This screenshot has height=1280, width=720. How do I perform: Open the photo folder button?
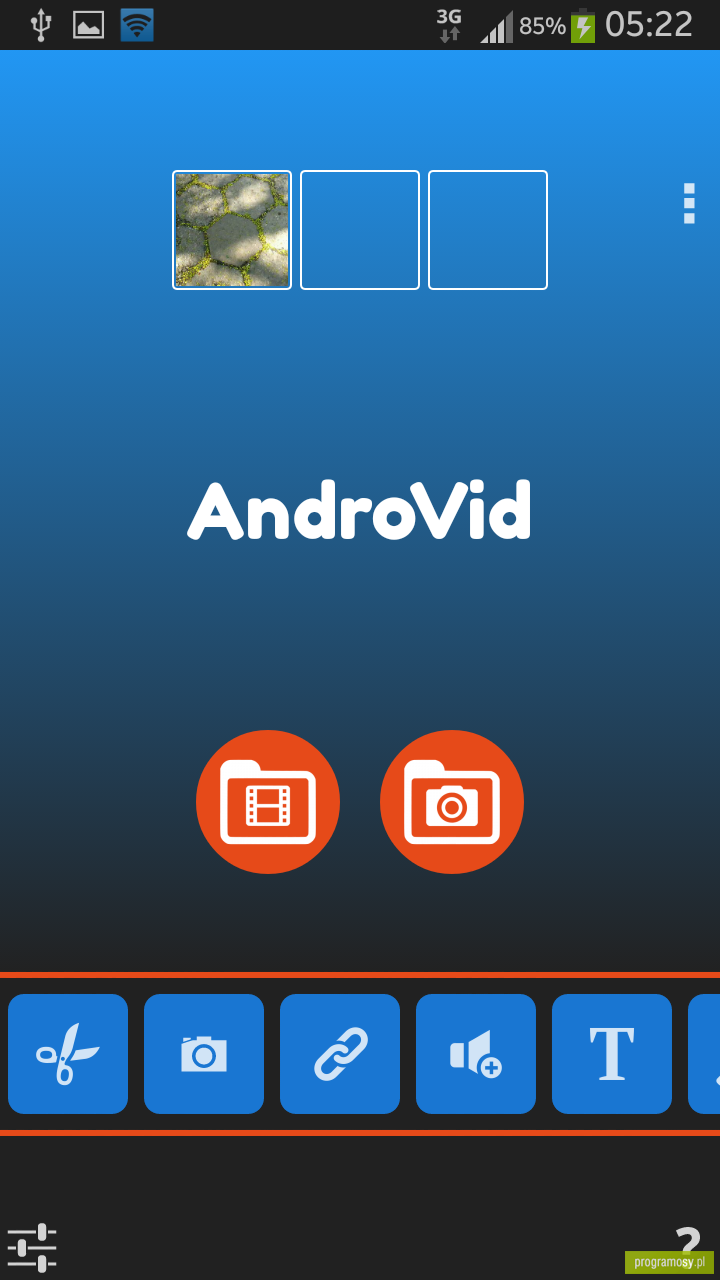(x=452, y=802)
